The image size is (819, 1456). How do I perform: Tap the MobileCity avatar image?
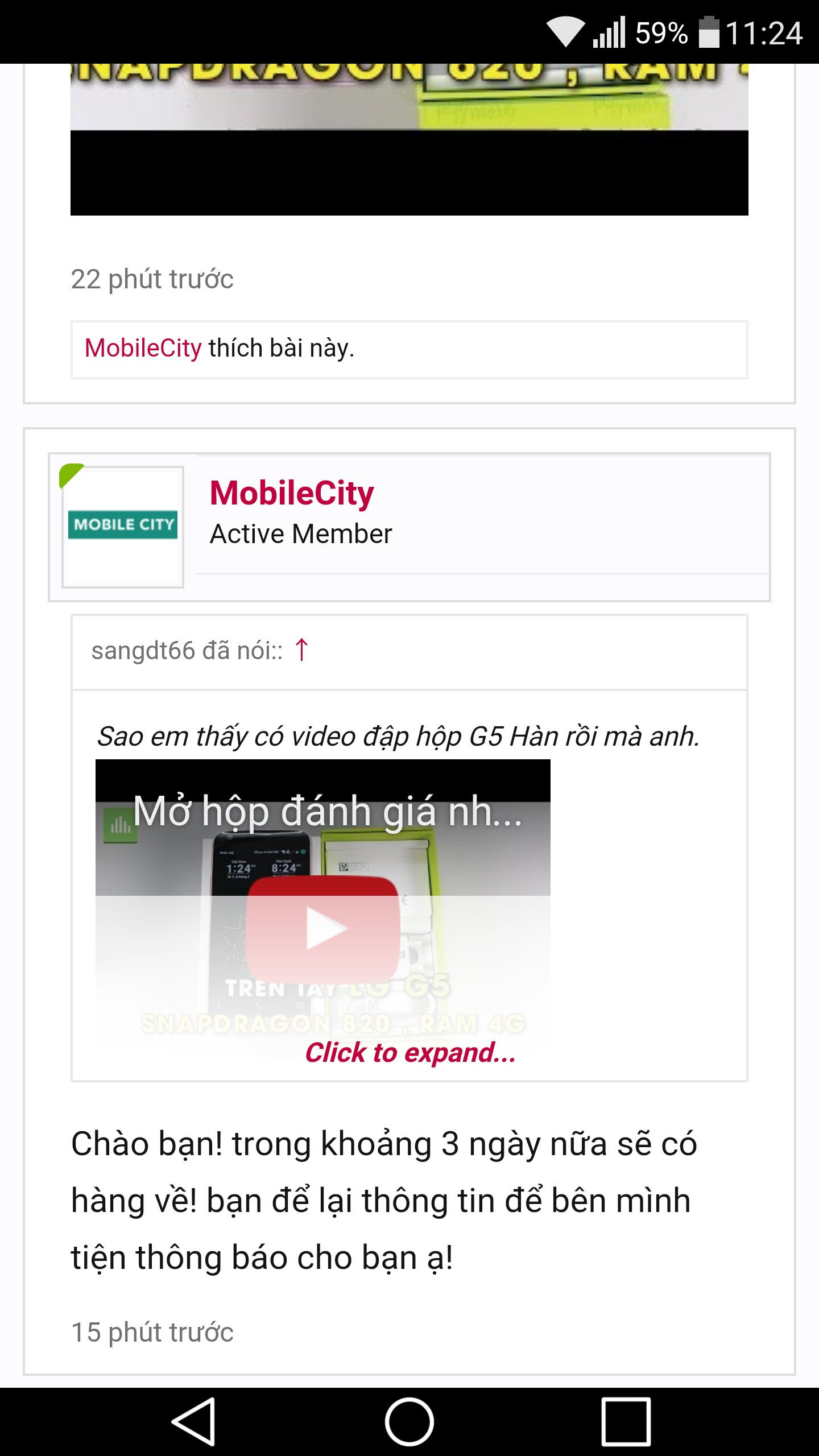point(123,527)
